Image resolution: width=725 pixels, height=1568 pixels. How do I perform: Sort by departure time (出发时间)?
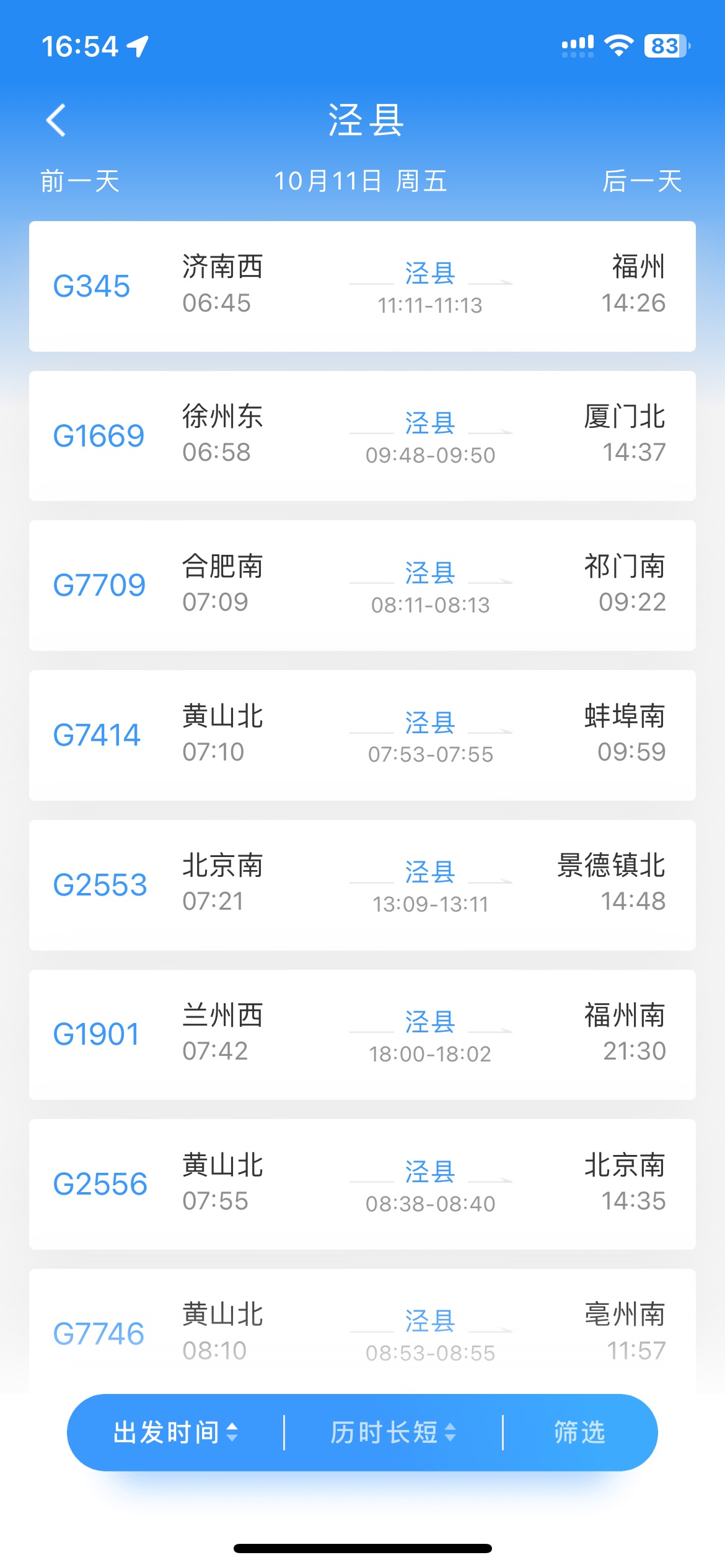point(175,1432)
